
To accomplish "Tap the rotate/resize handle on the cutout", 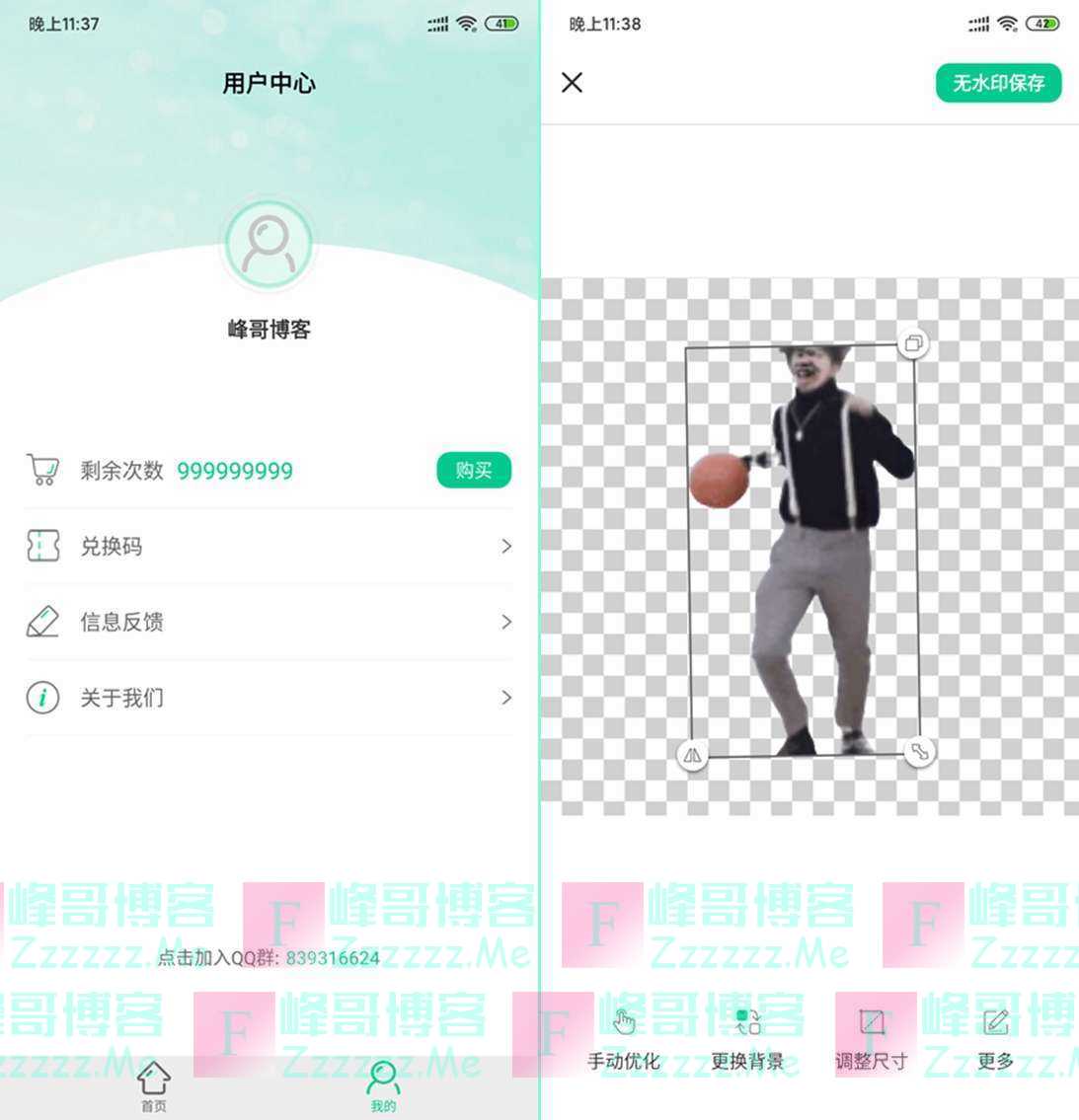I will pos(919,752).
